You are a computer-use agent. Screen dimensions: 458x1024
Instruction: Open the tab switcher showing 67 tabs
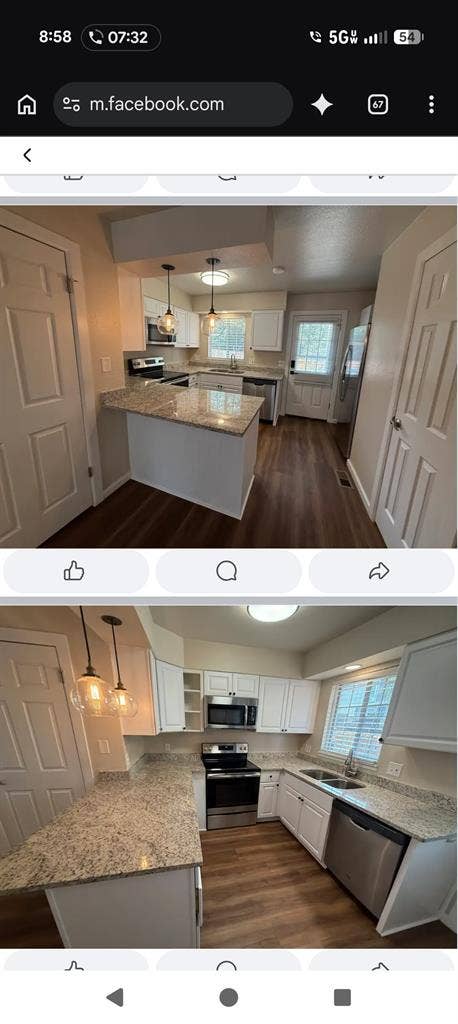coord(378,104)
